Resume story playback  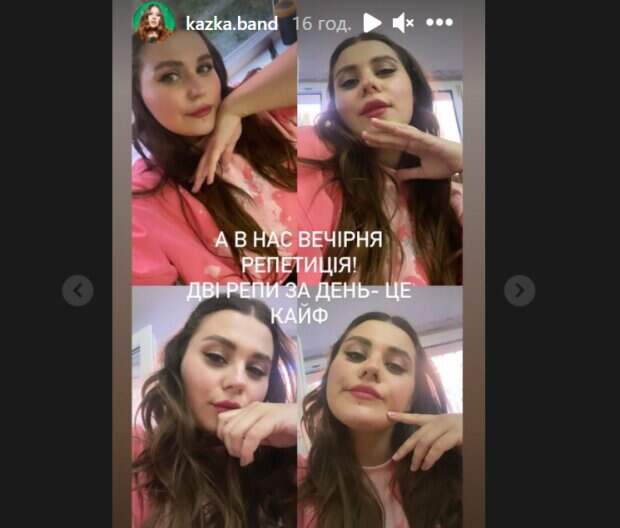tap(372, 22)
